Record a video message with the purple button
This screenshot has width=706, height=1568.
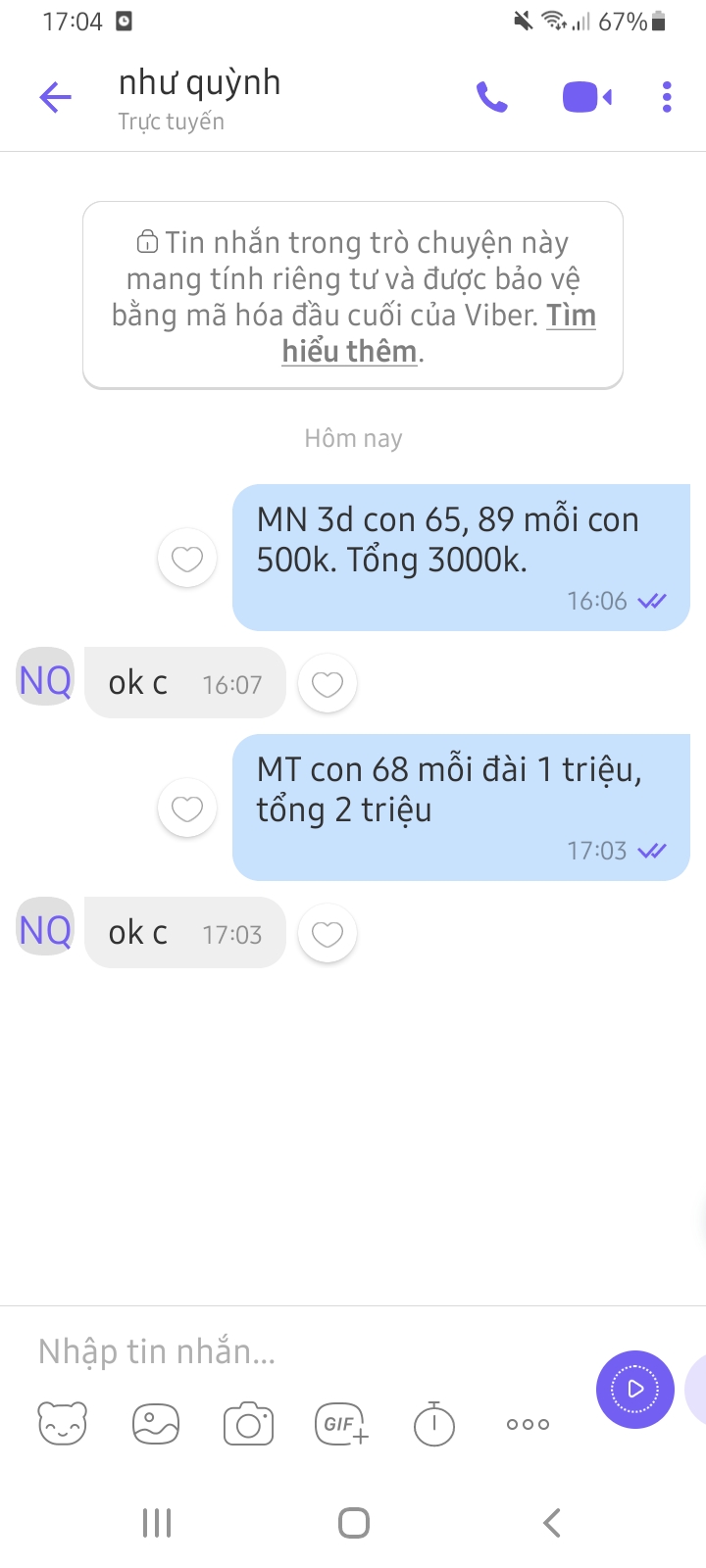635,1389
